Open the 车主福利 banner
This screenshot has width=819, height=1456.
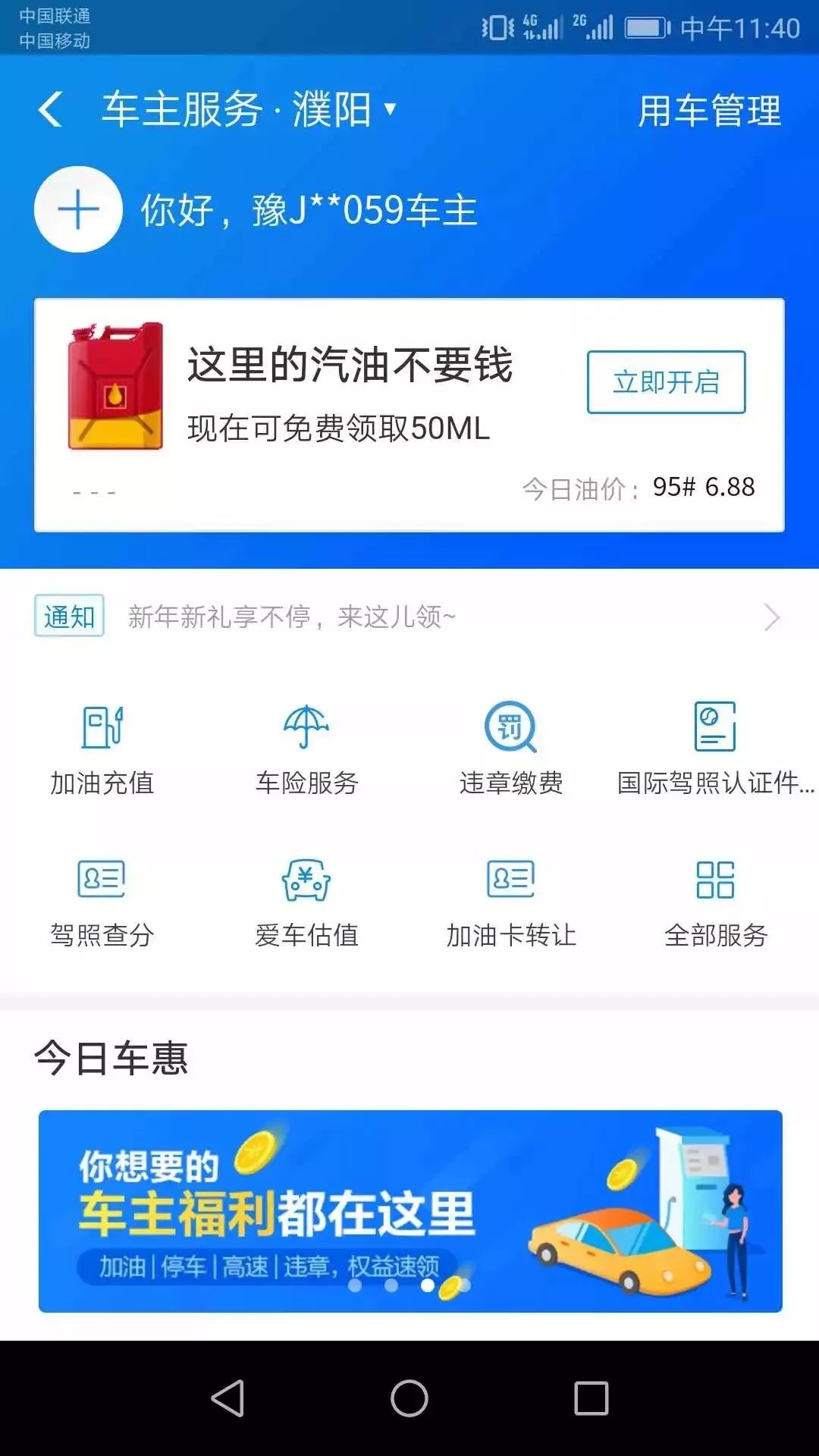409,1210
